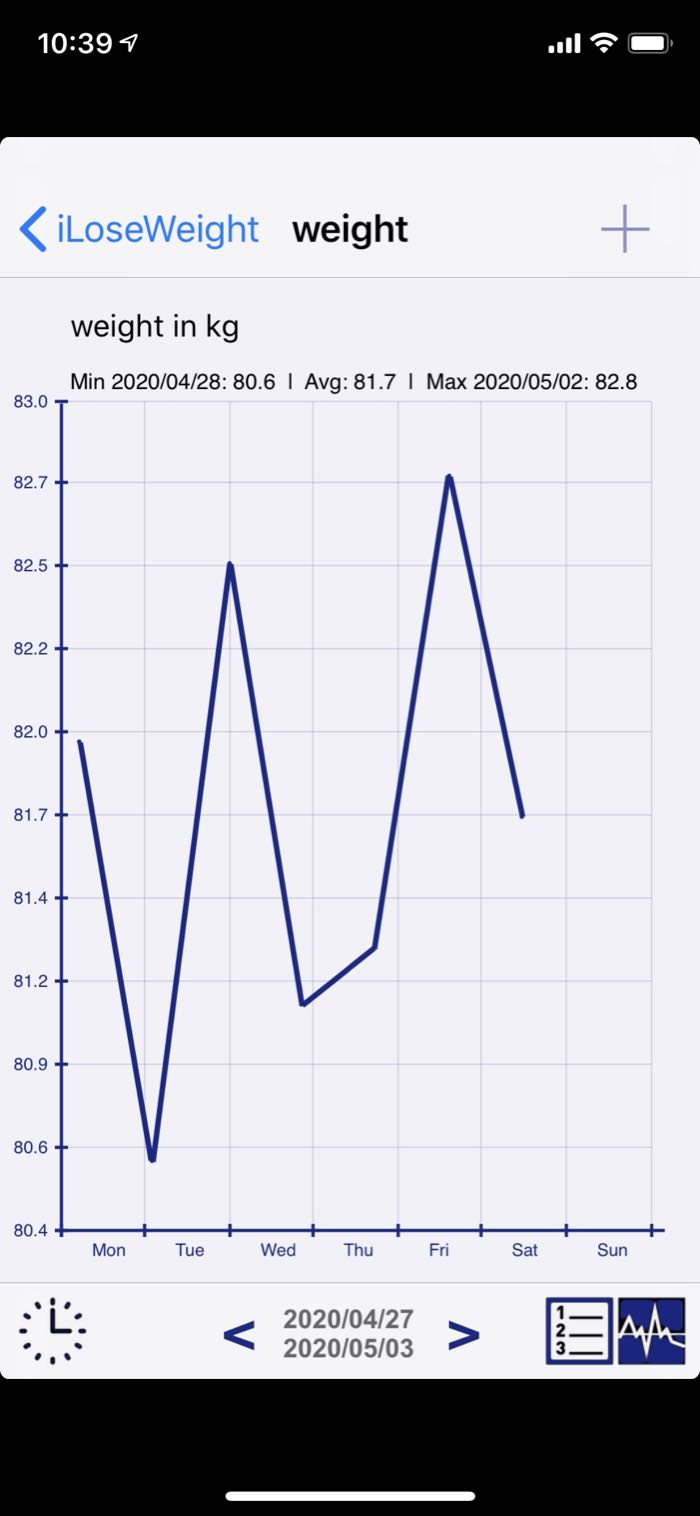700x1516 pixels.
Task: Go back to iLoseWeight
Action: pos(140,229)
